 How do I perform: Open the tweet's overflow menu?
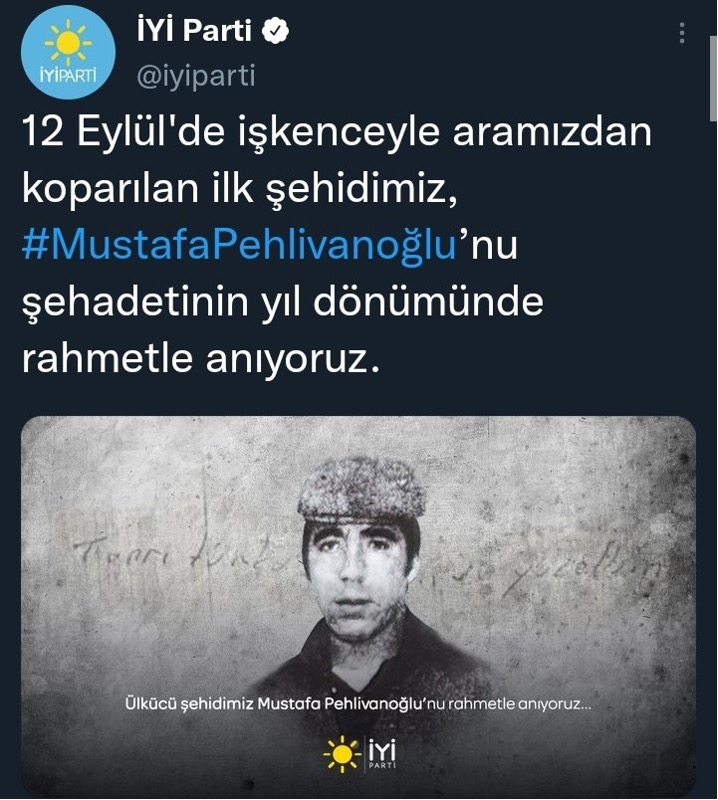click(x=682, y=34)
